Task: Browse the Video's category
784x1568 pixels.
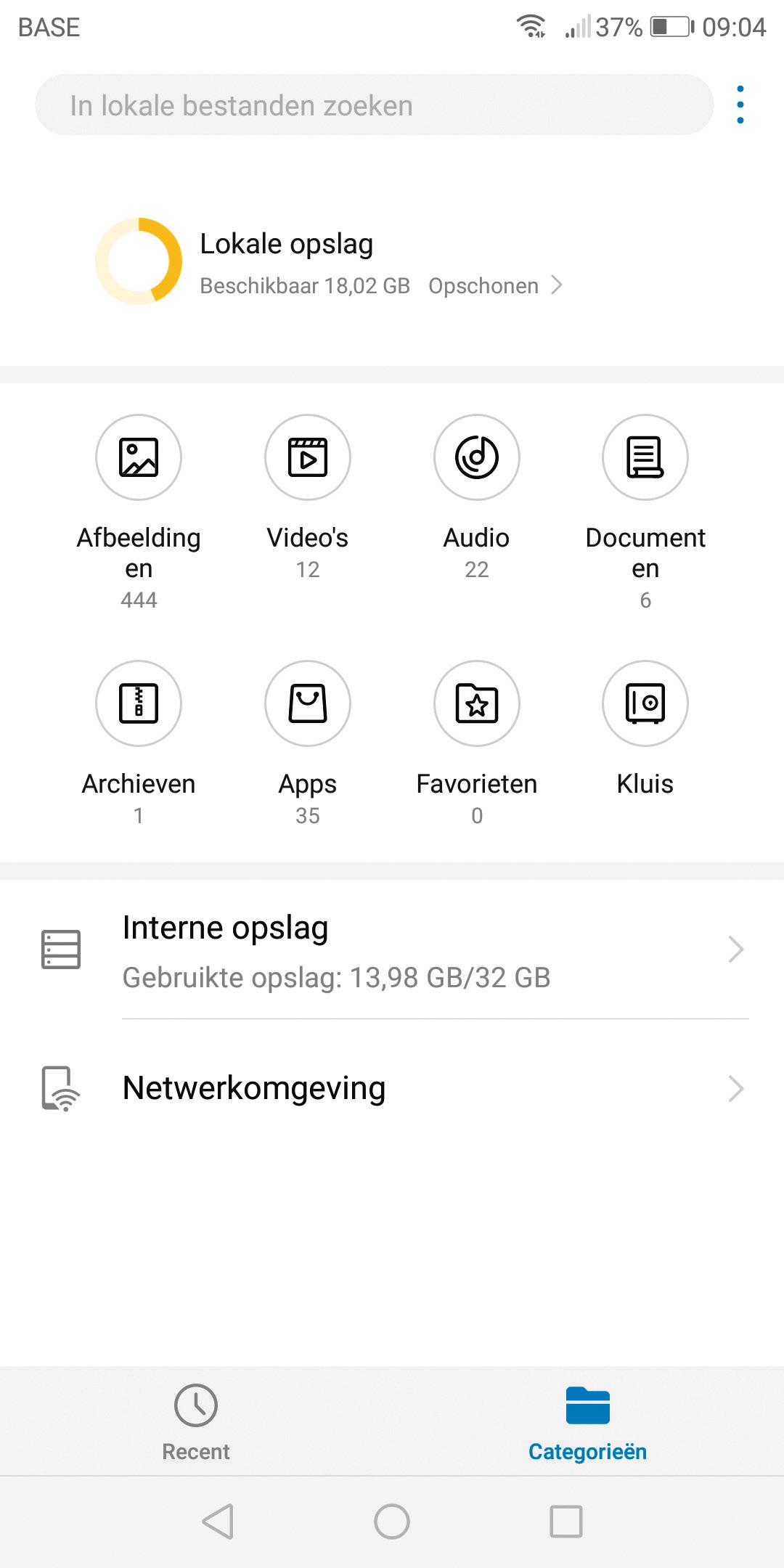Action: point(308,457)
